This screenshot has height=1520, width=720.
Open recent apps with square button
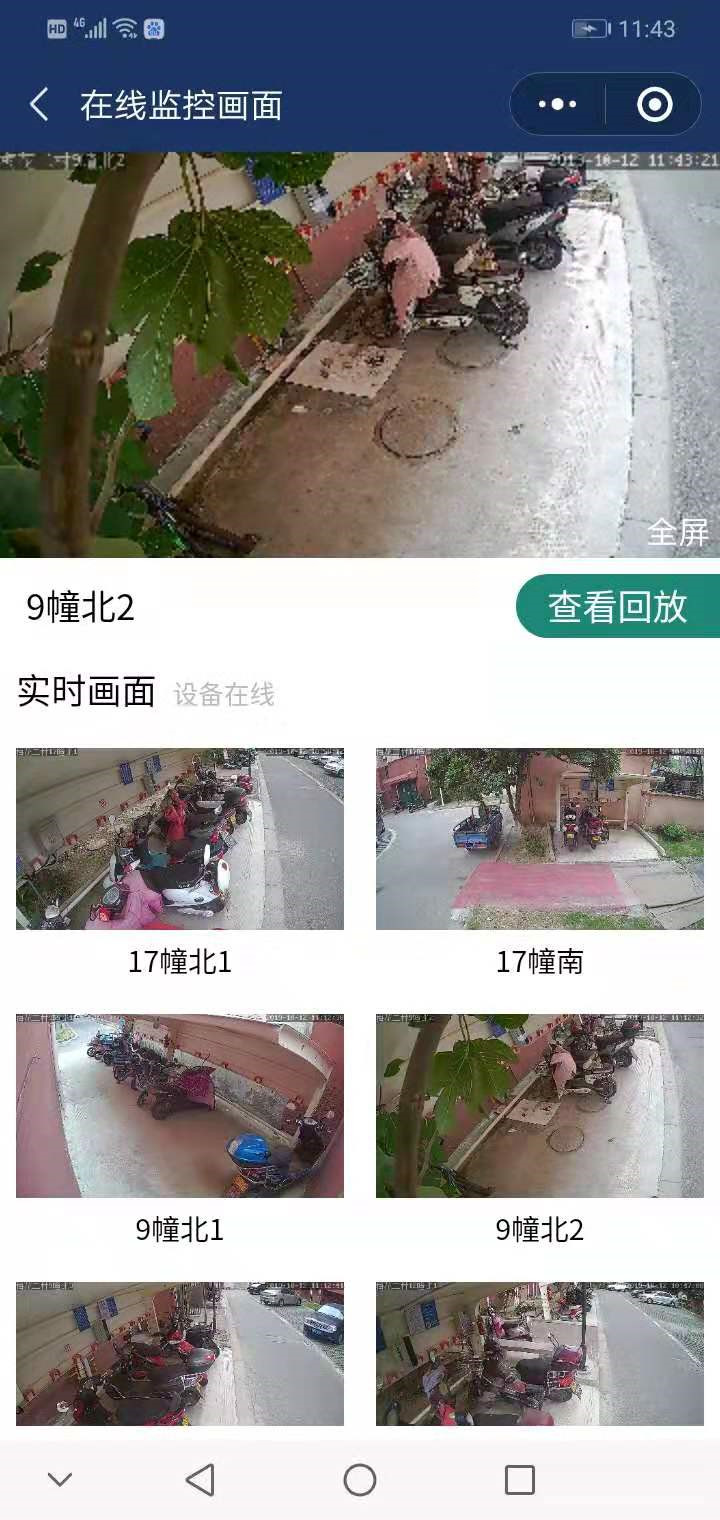click(520, 1480)
